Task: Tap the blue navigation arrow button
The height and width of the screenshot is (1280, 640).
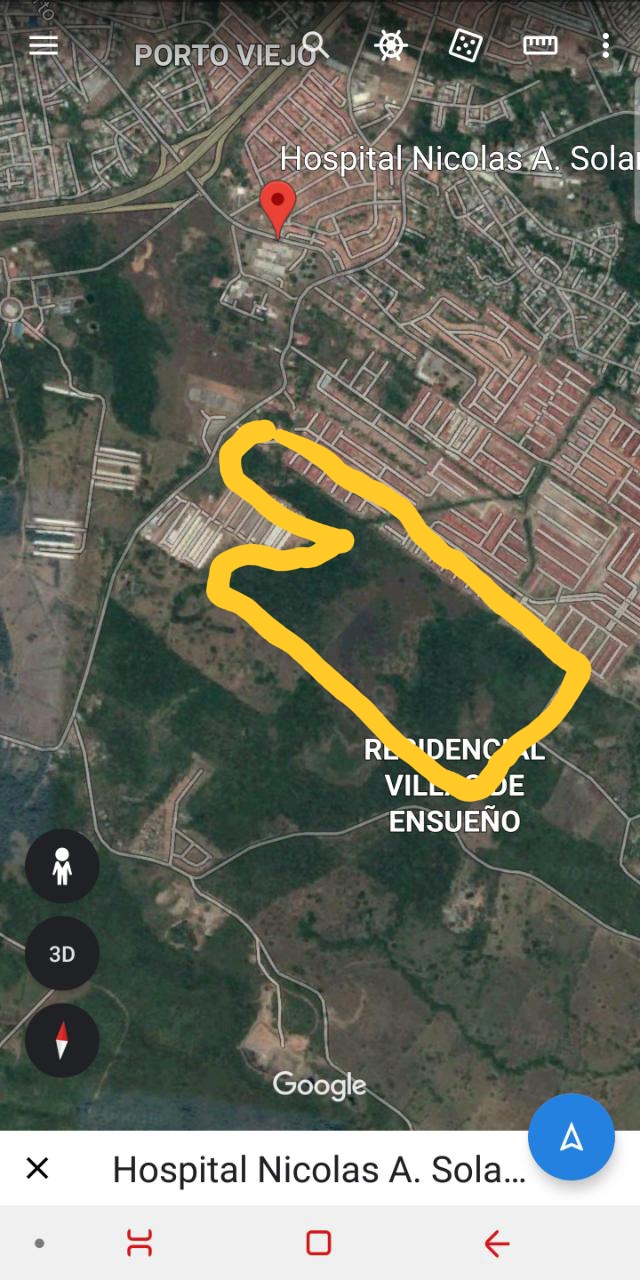Action: tap(571, 1137)
